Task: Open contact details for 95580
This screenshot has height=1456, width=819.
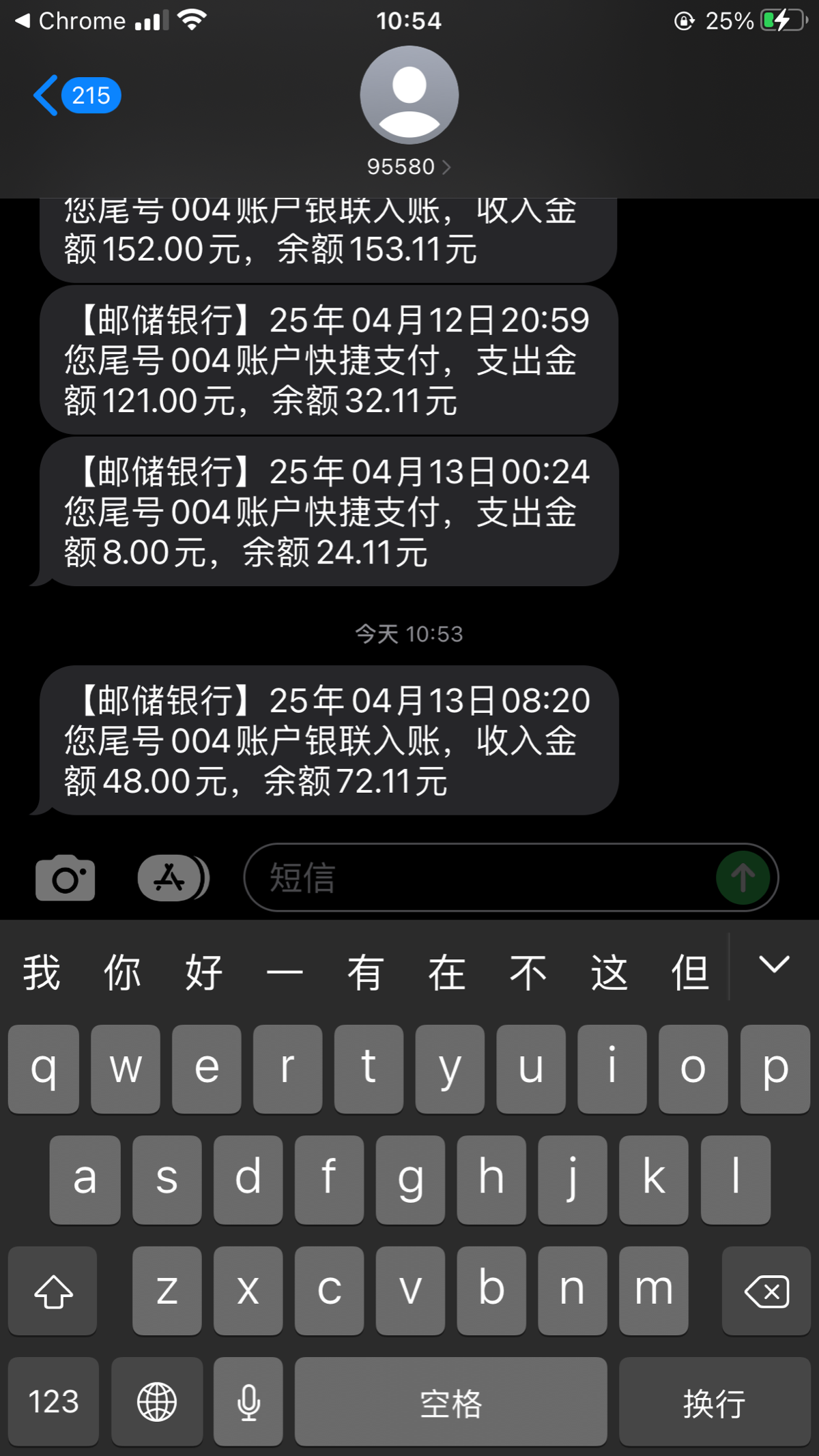Action: [x=409, y=166]
